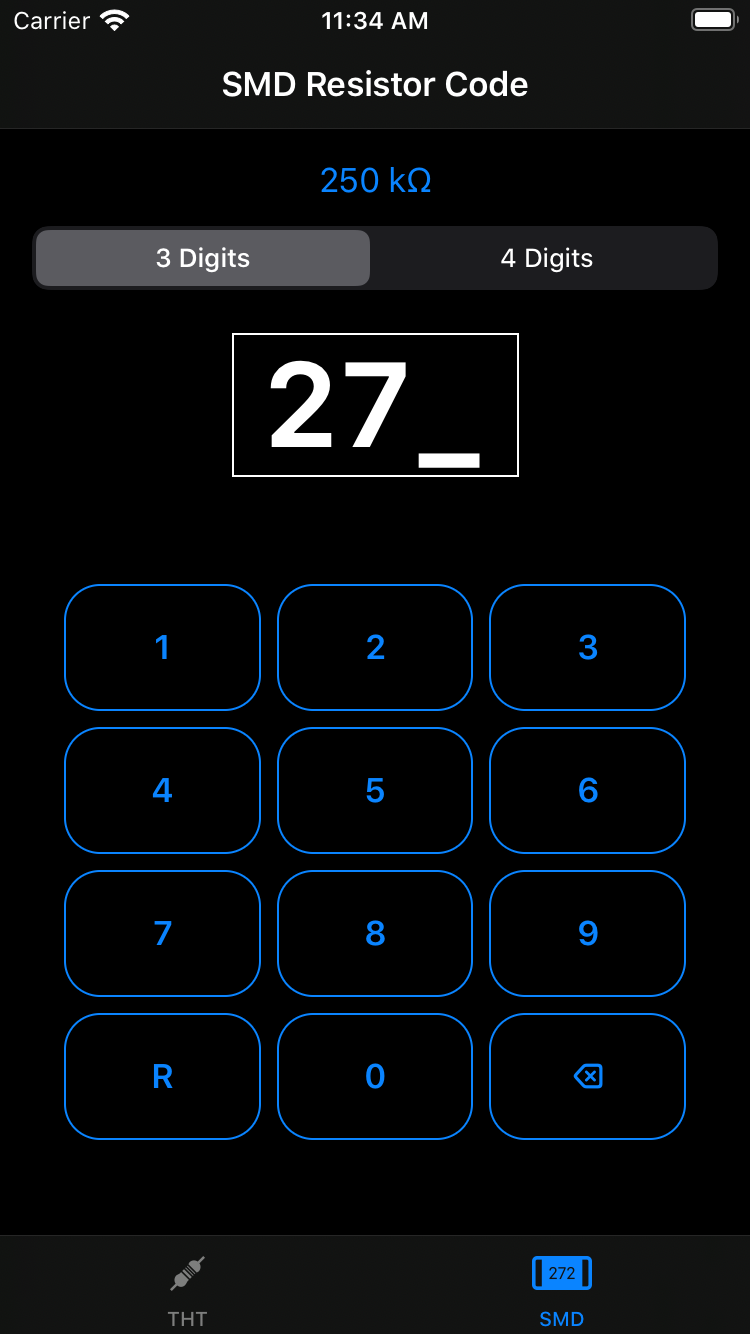This screenshot has width=750, height=1334.
Task: Switch to 4 Digits mode
Action: tap(546, 258)
